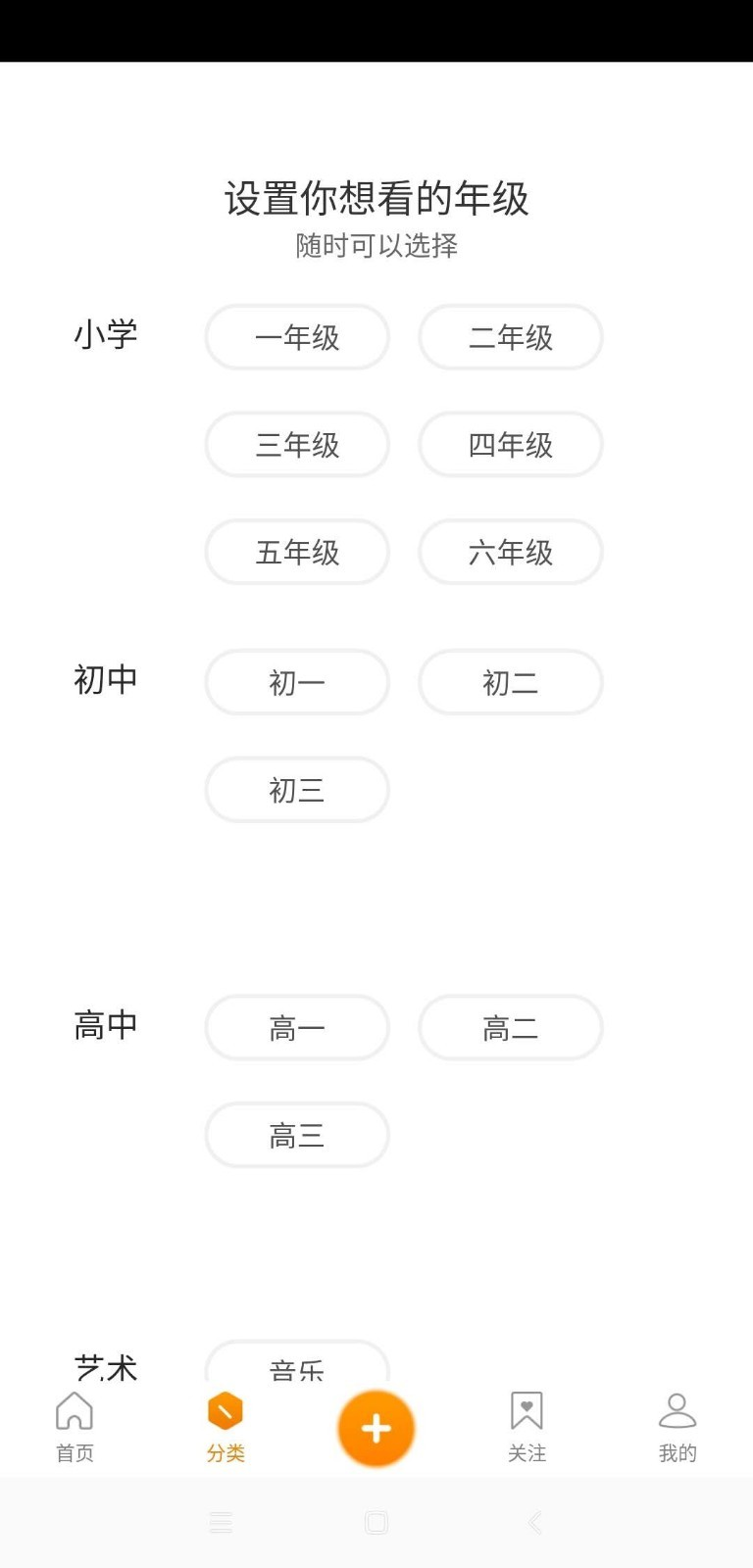Switch to the 我的 profile tab
Viewport: 753px width, 1568px height.
tap(677, 1428)
